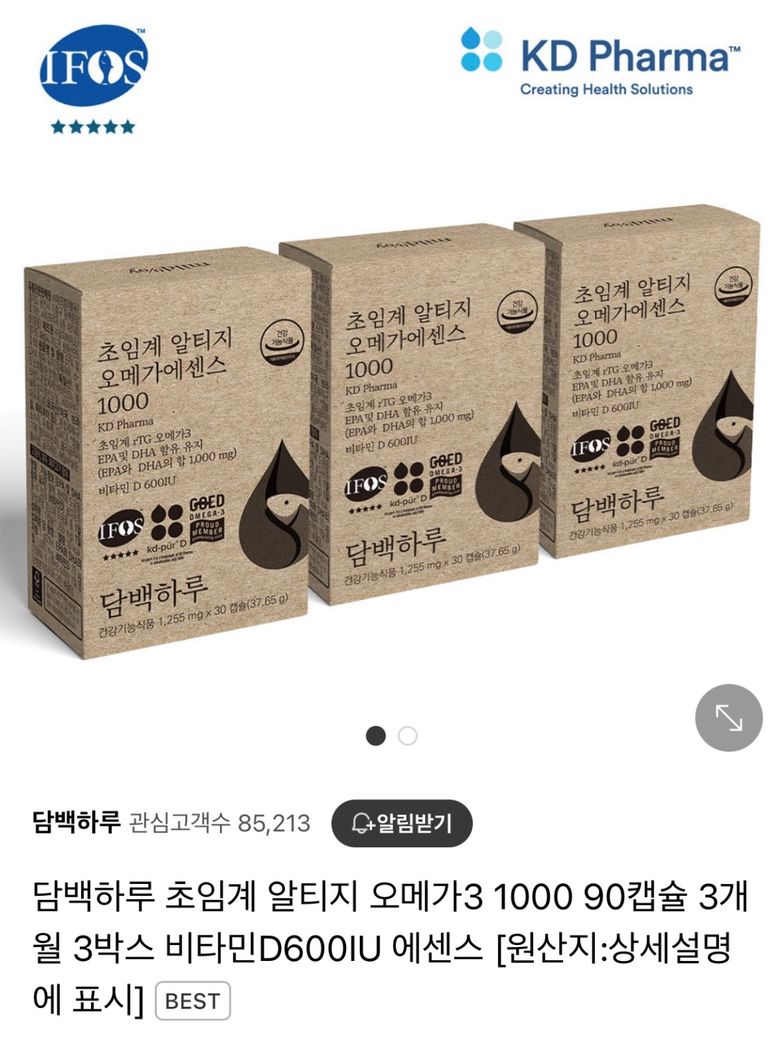Expand the product image to fullscreen
This screenshot has height=1040, width=783.
point(728,718)
